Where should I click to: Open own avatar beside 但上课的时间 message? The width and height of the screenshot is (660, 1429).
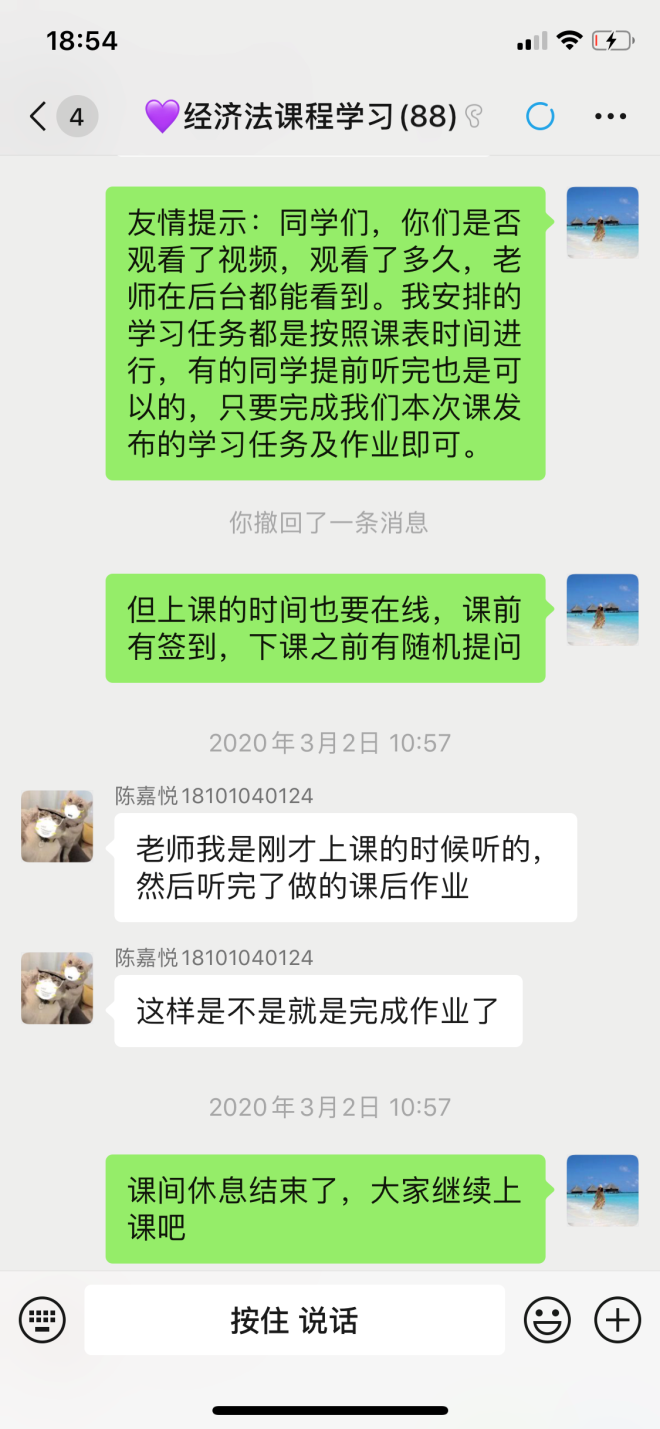(x=602, y=610)
